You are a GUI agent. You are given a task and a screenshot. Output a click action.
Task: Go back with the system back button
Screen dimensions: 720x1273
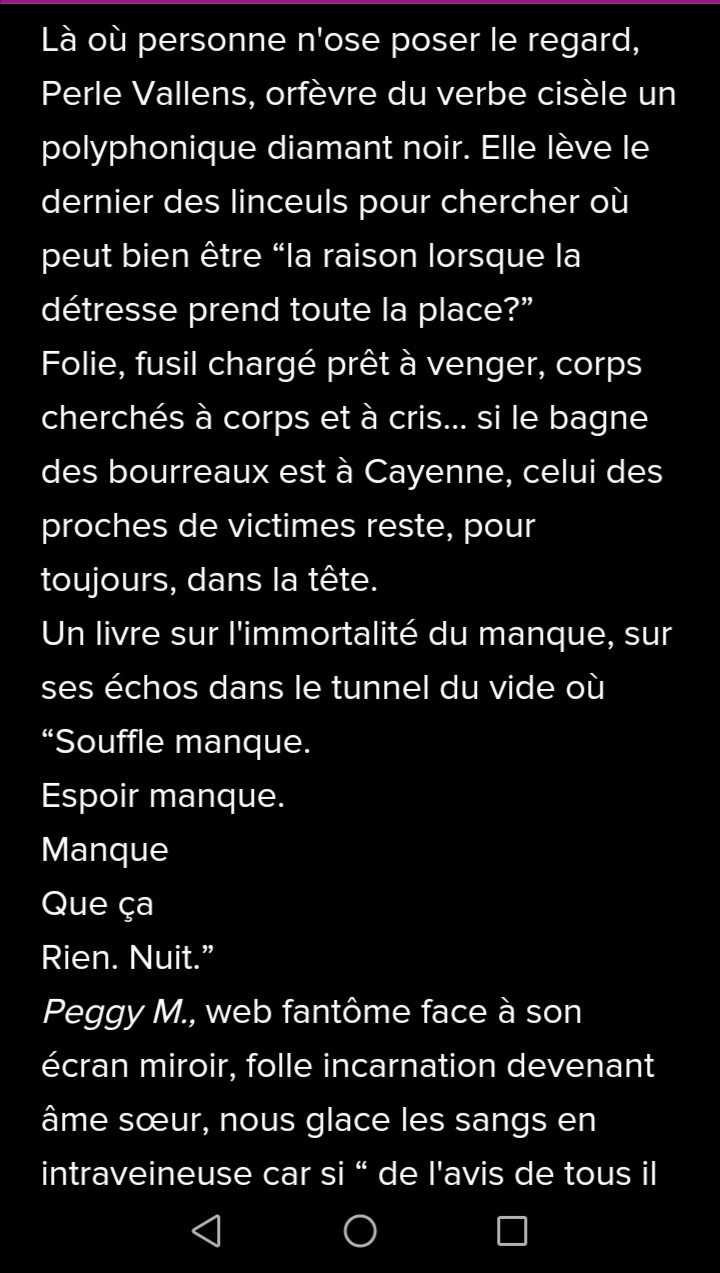tap(207, 1231)
